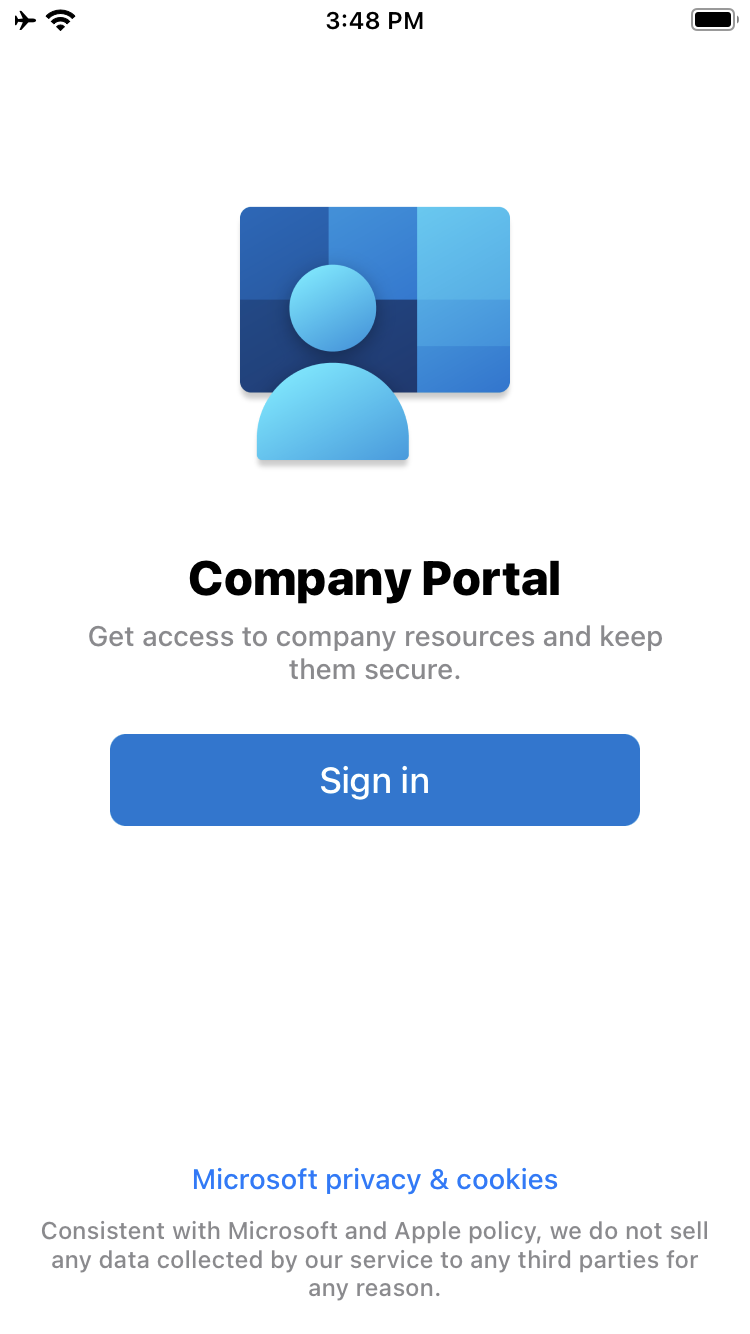Tap the Sign in button label text

(374, 780)
